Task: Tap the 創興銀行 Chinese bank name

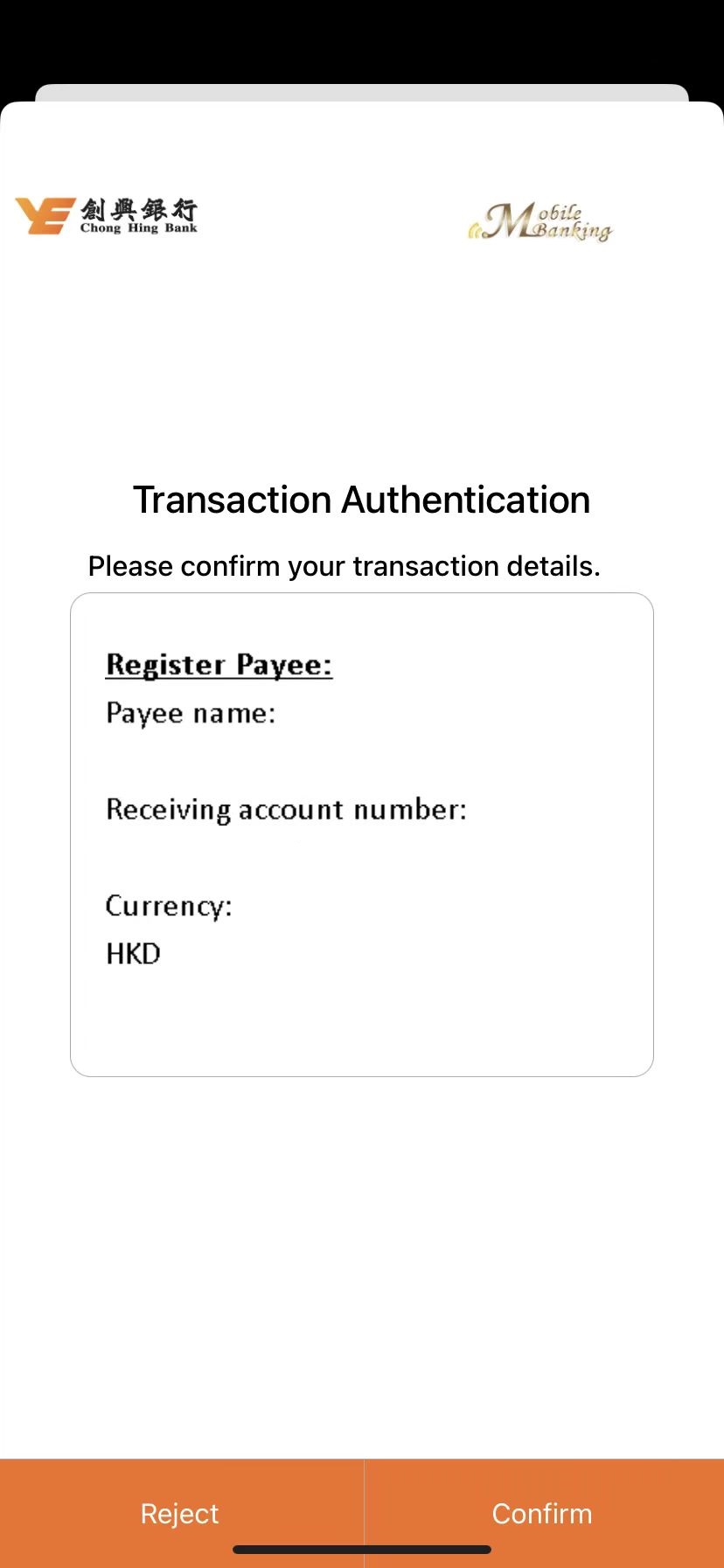Action: [140, 207]
